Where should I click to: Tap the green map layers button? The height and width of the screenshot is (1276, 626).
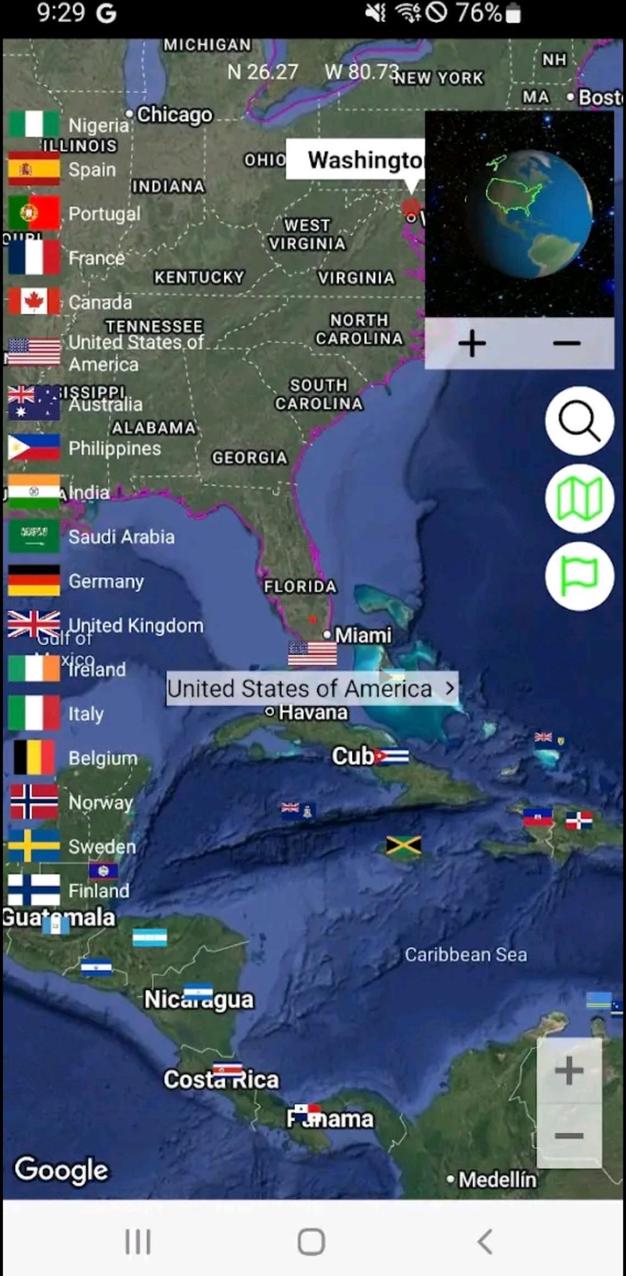click(579, 499)
